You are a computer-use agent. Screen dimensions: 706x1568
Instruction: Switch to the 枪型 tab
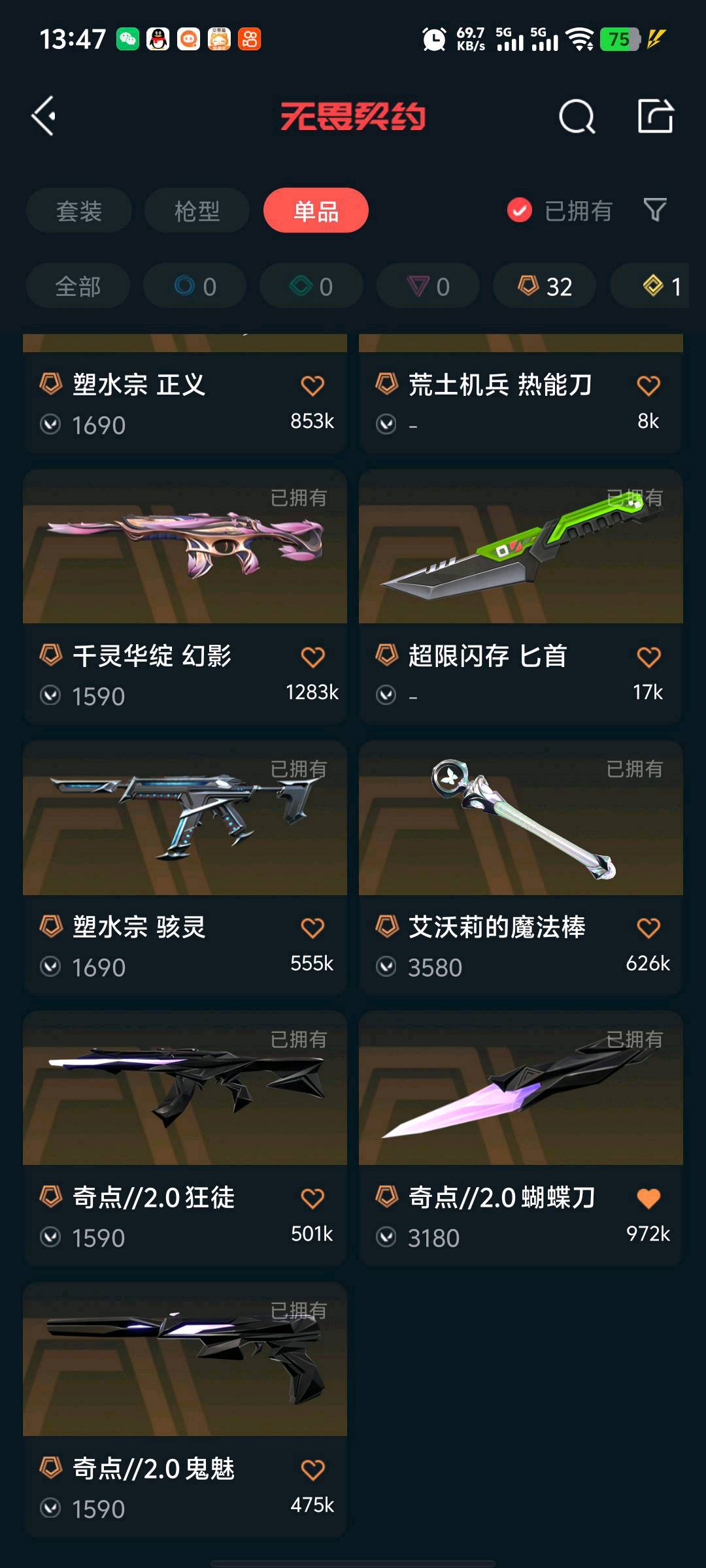(x=197, y=211)
